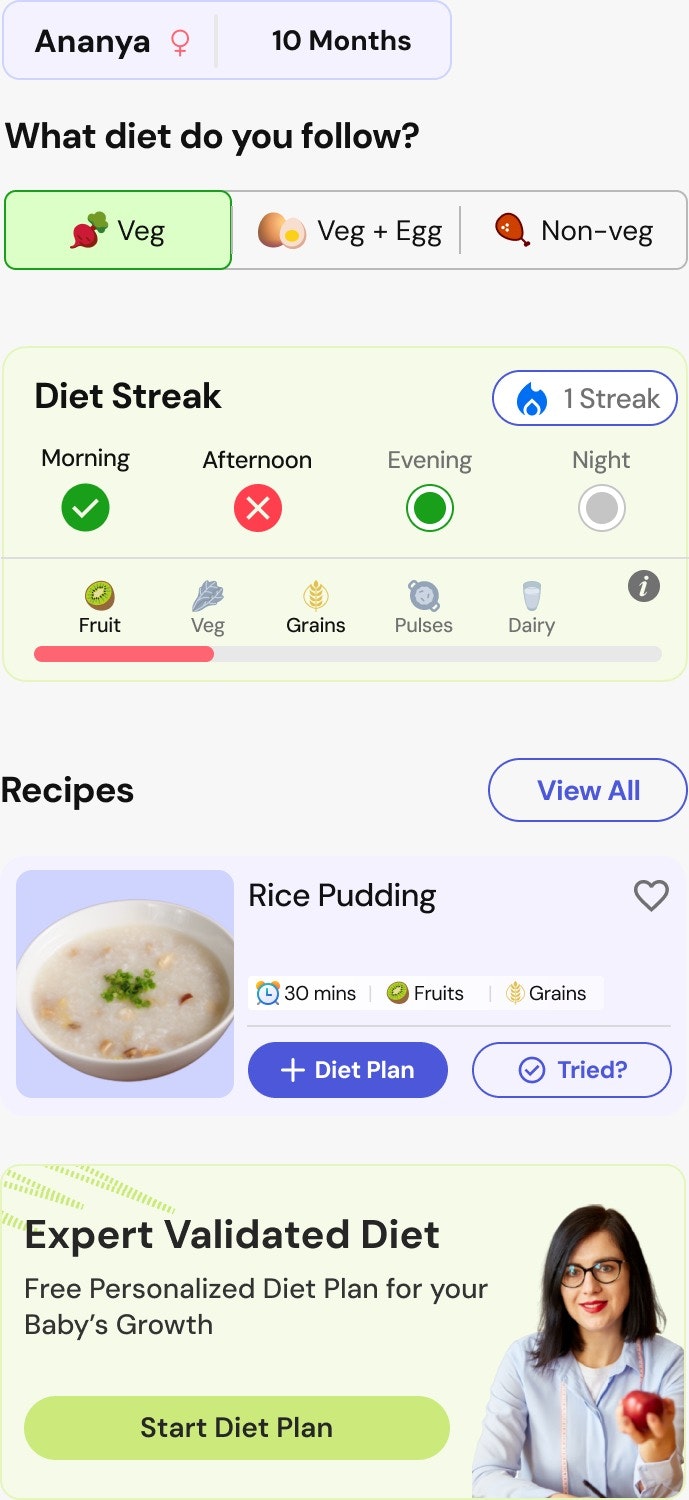
Task: Switch to Veg + Egg diet
Action: point(349,231)
